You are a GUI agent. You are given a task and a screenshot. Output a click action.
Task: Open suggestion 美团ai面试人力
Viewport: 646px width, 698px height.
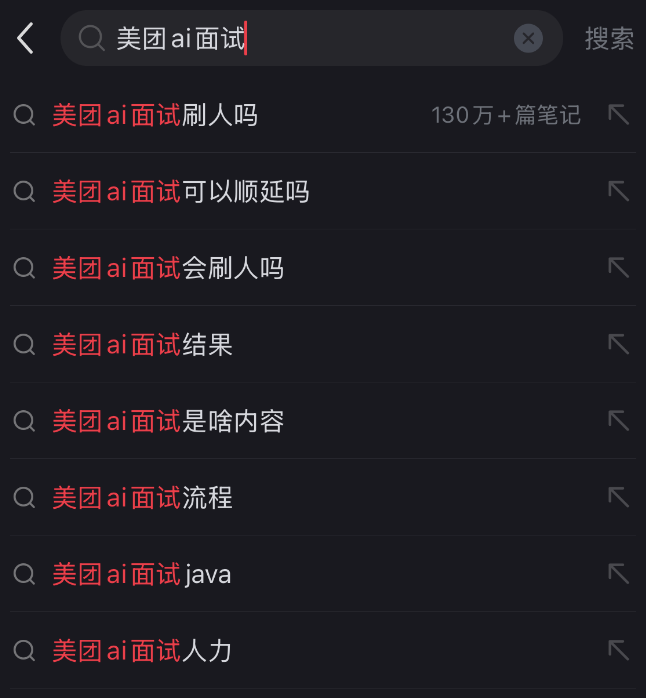(x=142, y=652)
